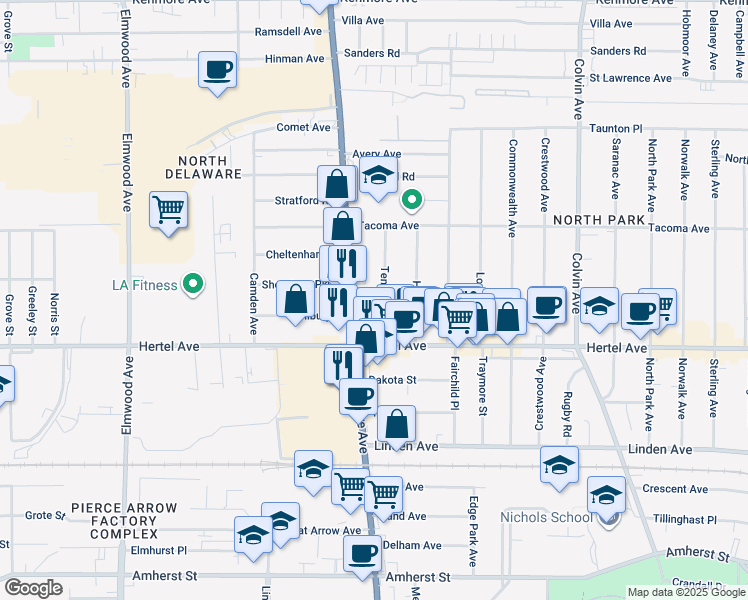
Task: Select the coffee cup marker near Delham Ave
Action: point(363,555)
